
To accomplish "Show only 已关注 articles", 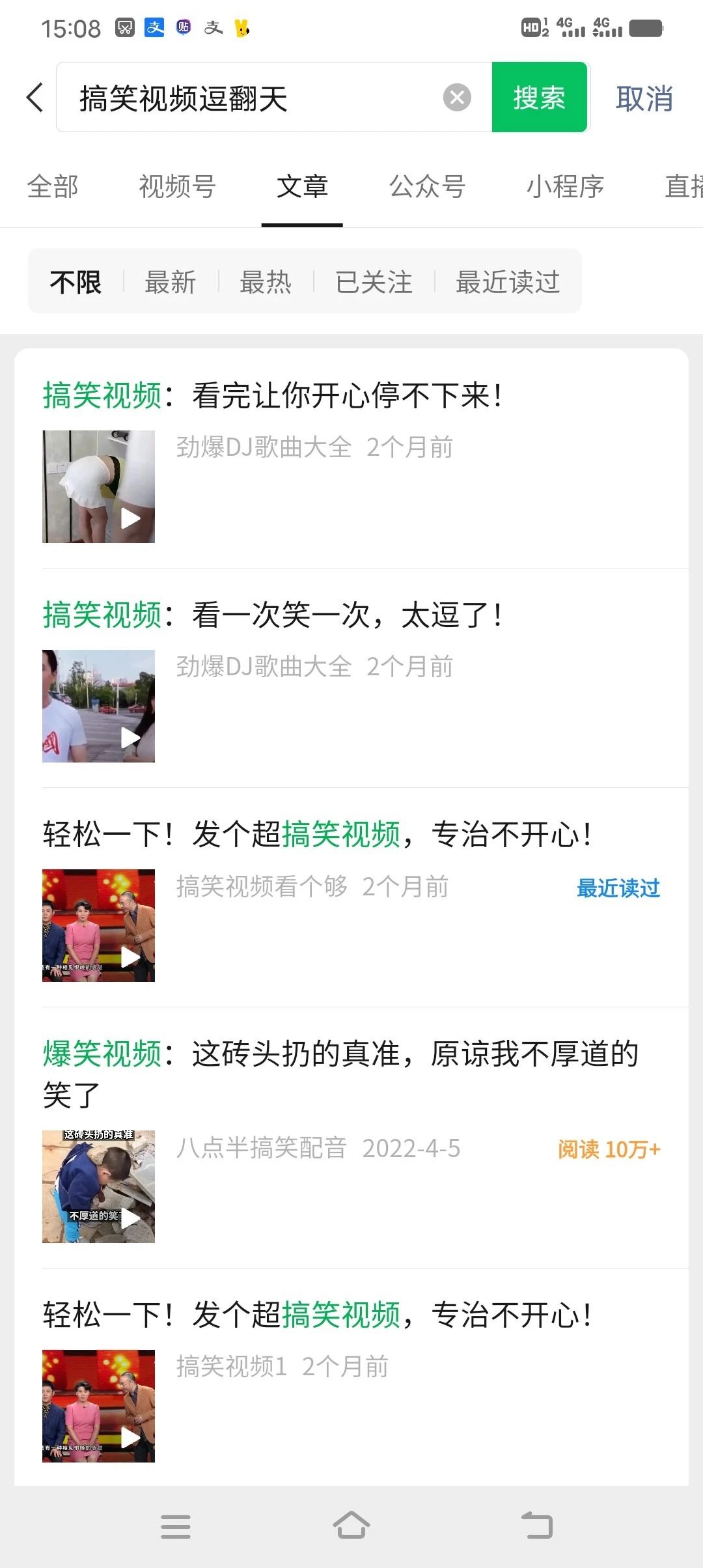I will [x=374, y=282].
